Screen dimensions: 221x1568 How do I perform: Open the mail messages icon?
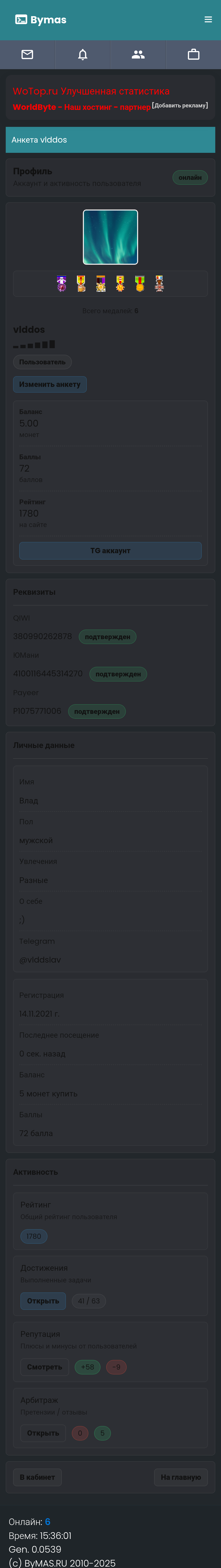coord(27,55)
